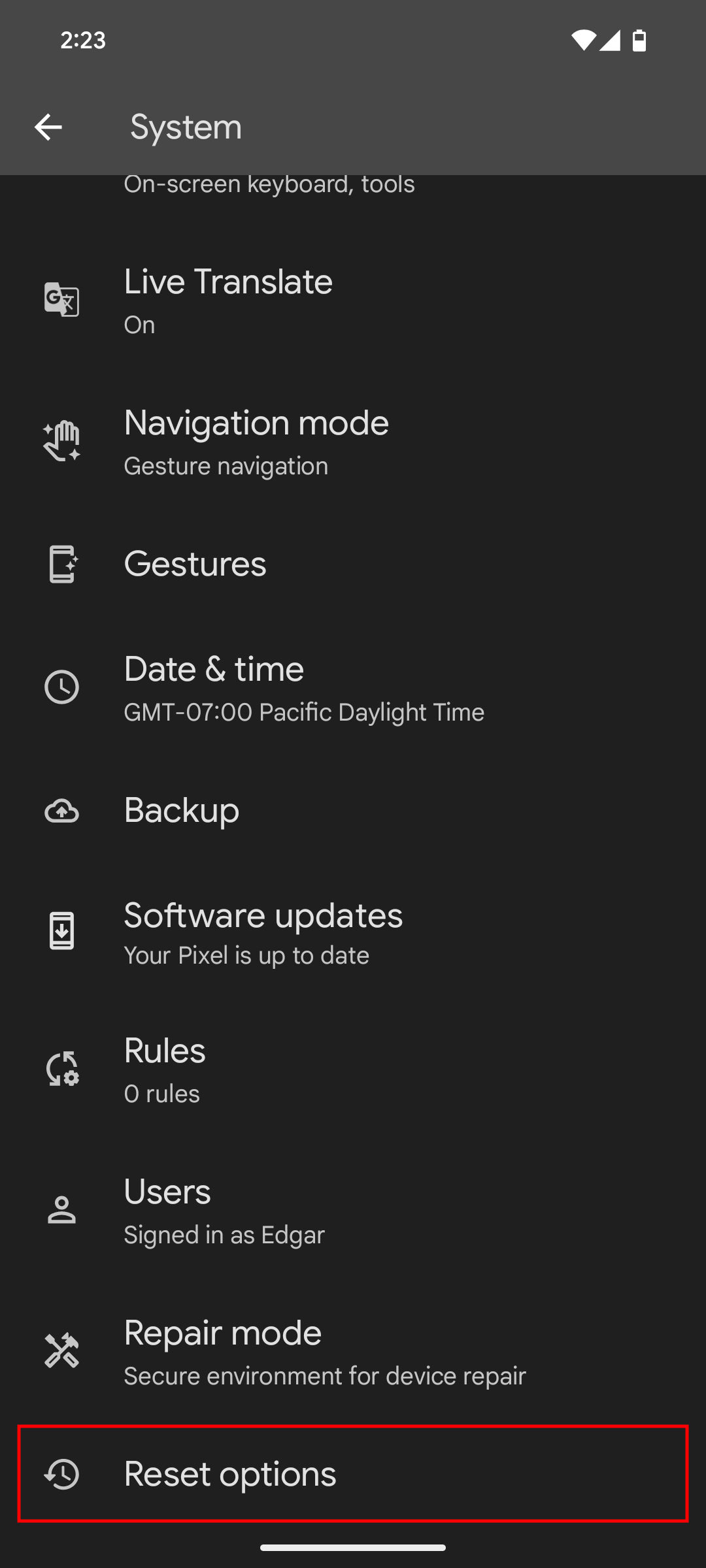
Task: Check Software updates status
Action: (x=353, y=934)
